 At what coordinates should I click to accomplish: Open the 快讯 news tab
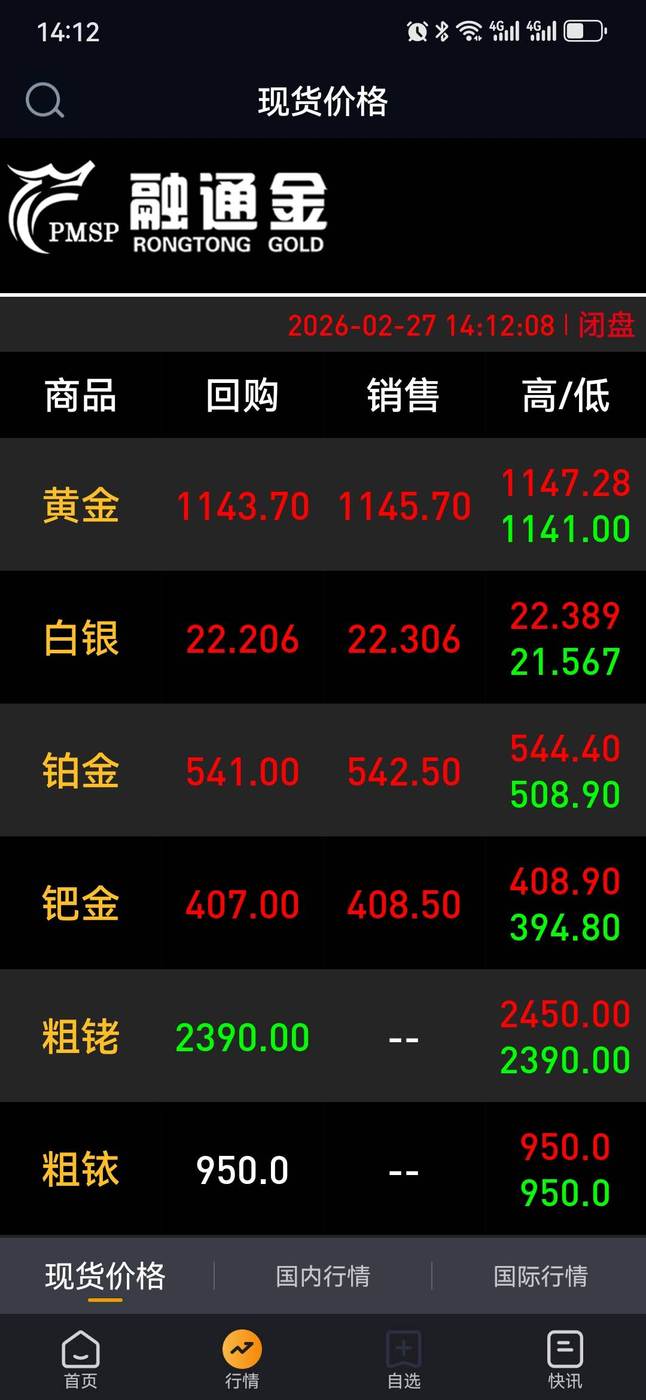pos(564,1359)
